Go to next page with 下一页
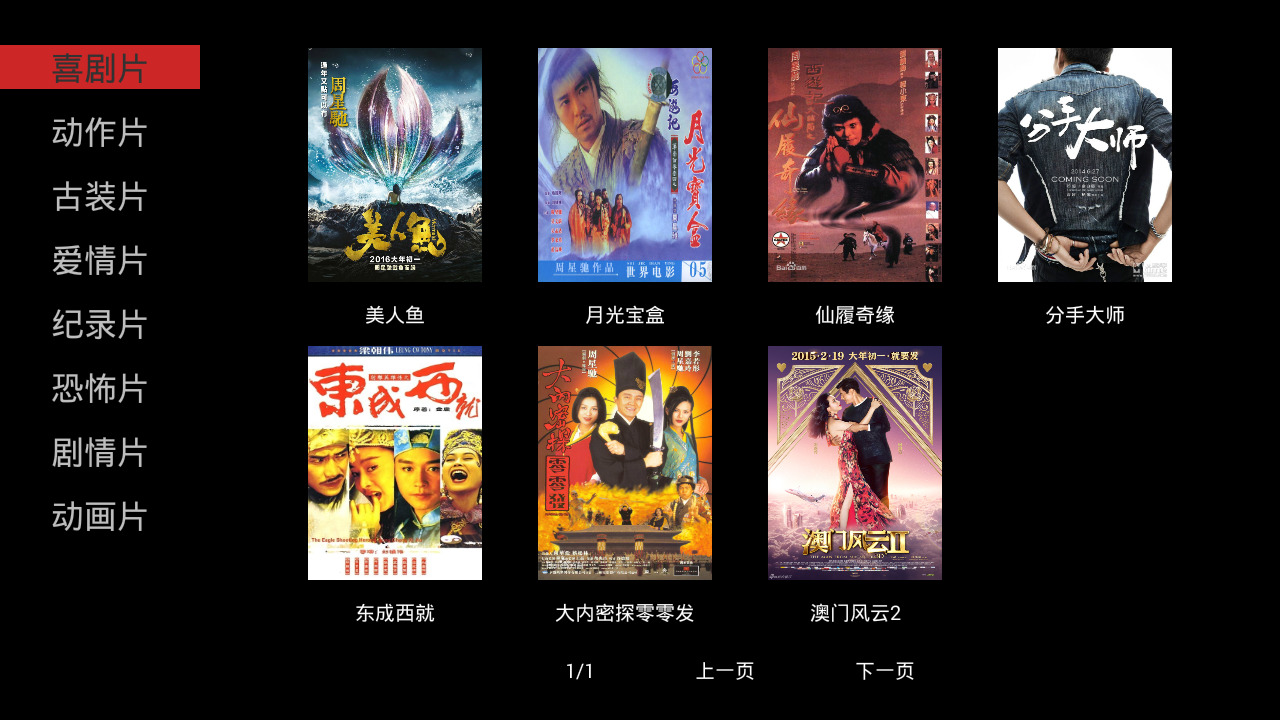Screen dimensions: 1280x720 pyautogui.click(x=885, y=671)
